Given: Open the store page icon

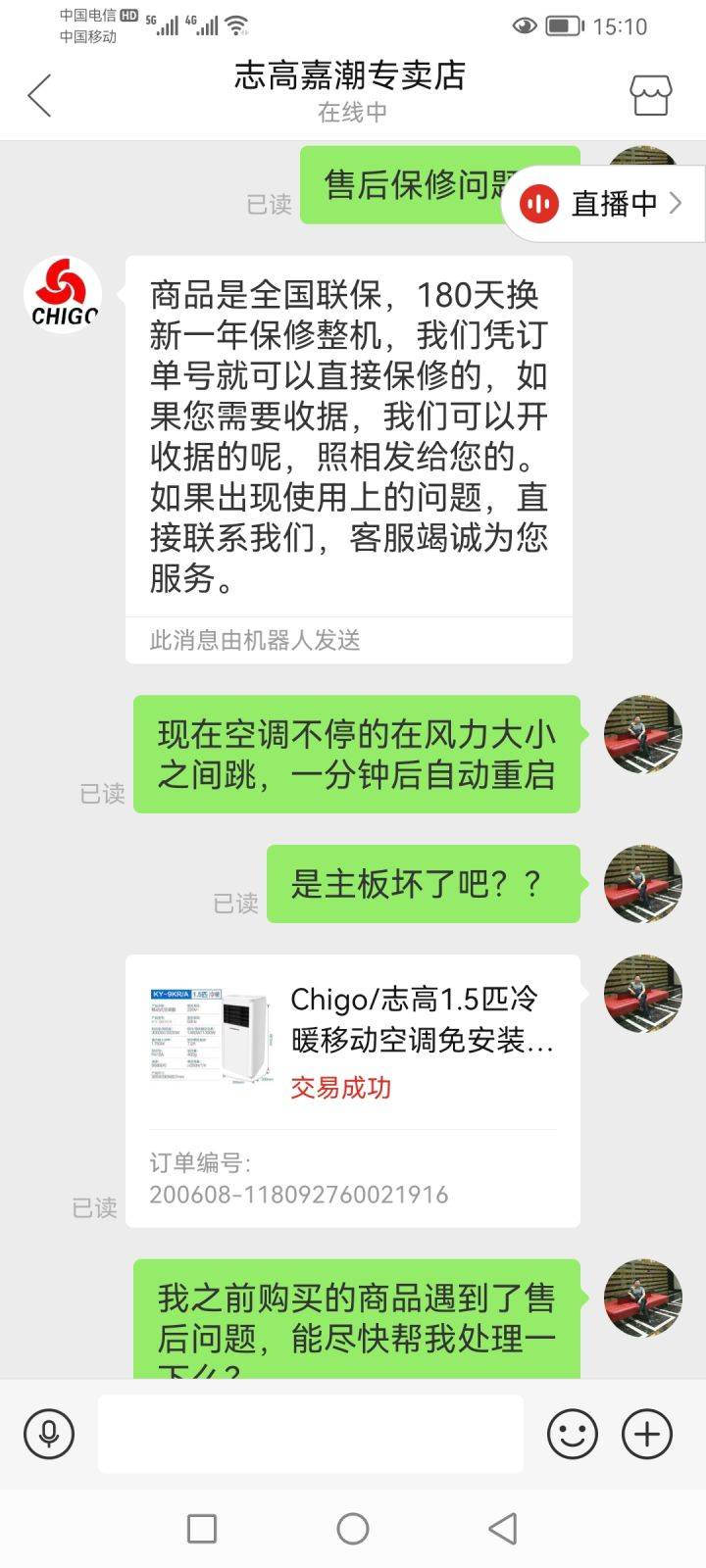Looking at the screenshot, I should click(x=650, y=96).
